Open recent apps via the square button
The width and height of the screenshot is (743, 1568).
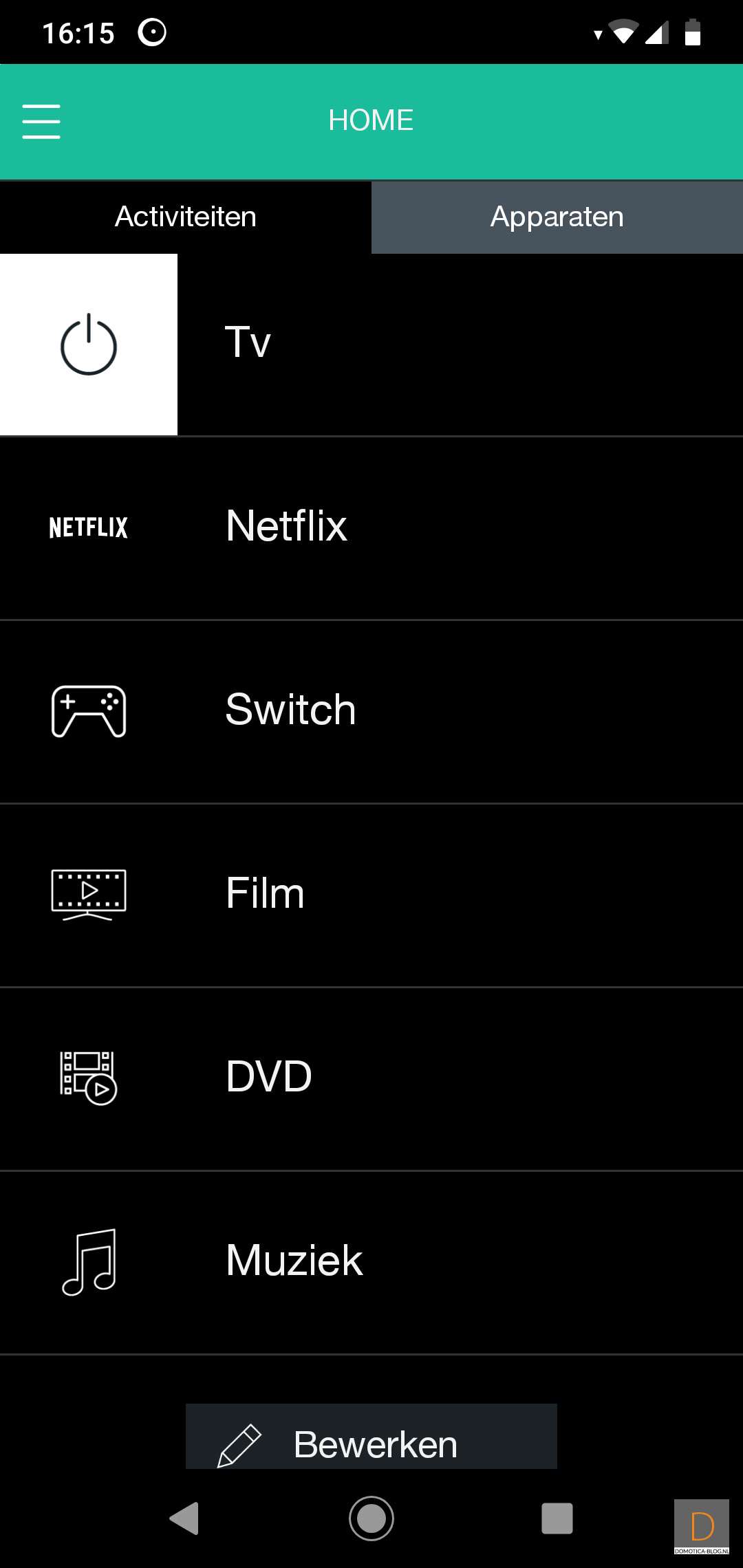(x=557, y=1518)
